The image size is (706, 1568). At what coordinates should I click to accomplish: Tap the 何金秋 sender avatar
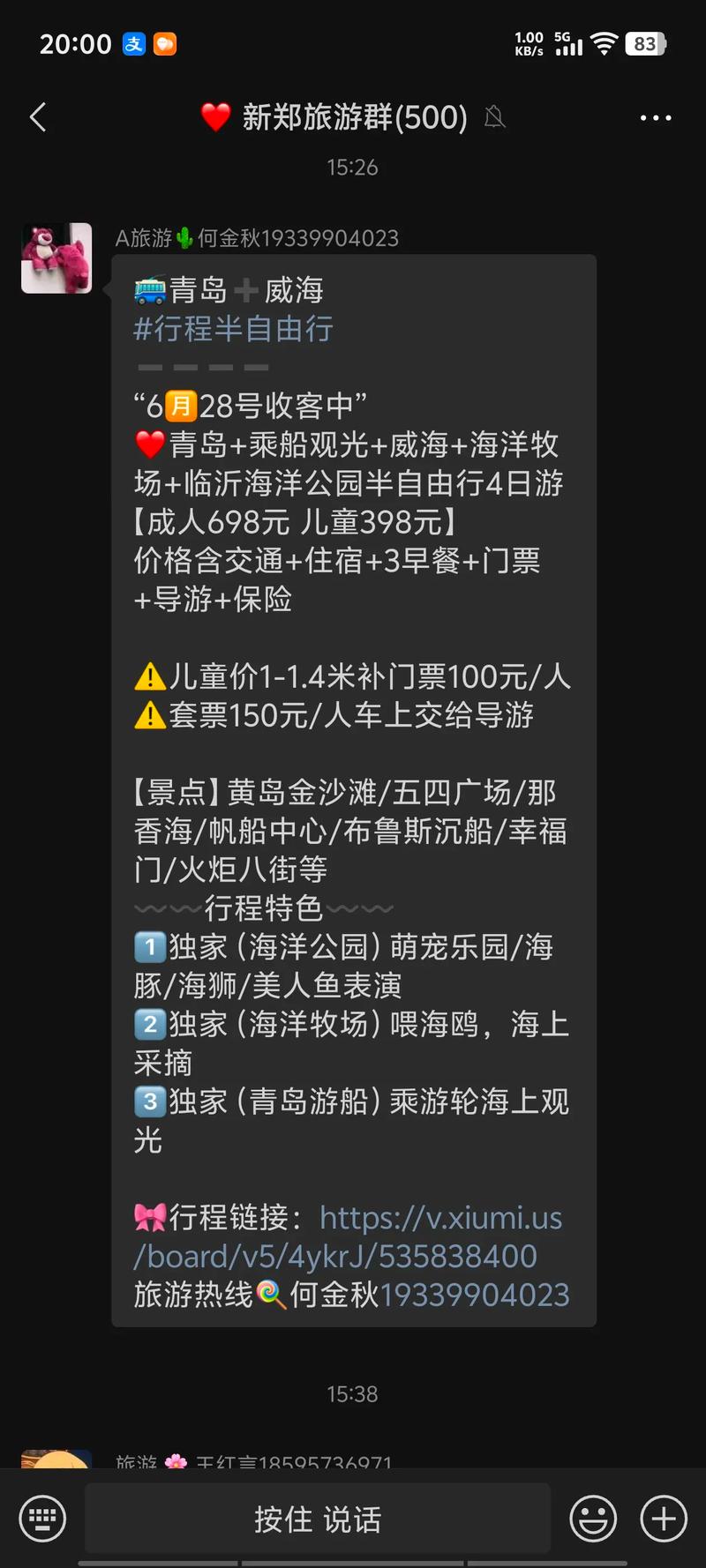click(56, 258)
